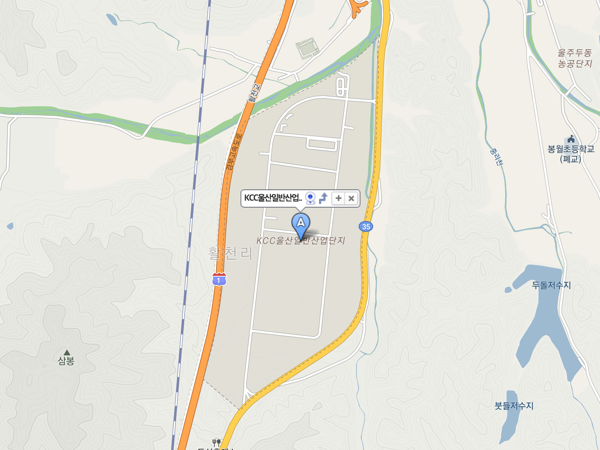Open street view from the KCC info bubble
This screenshot has width=600, height=450.
[x=310, y=198]
